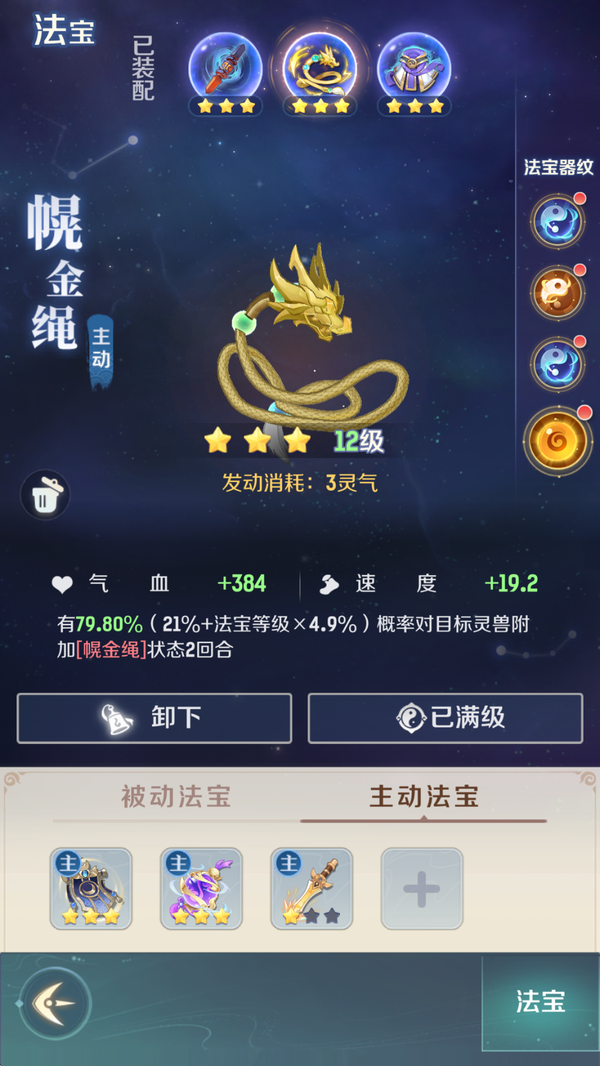Select the equipped purple robe treasure
This screenshot has width=600, height=1066.
click(414, 68)
